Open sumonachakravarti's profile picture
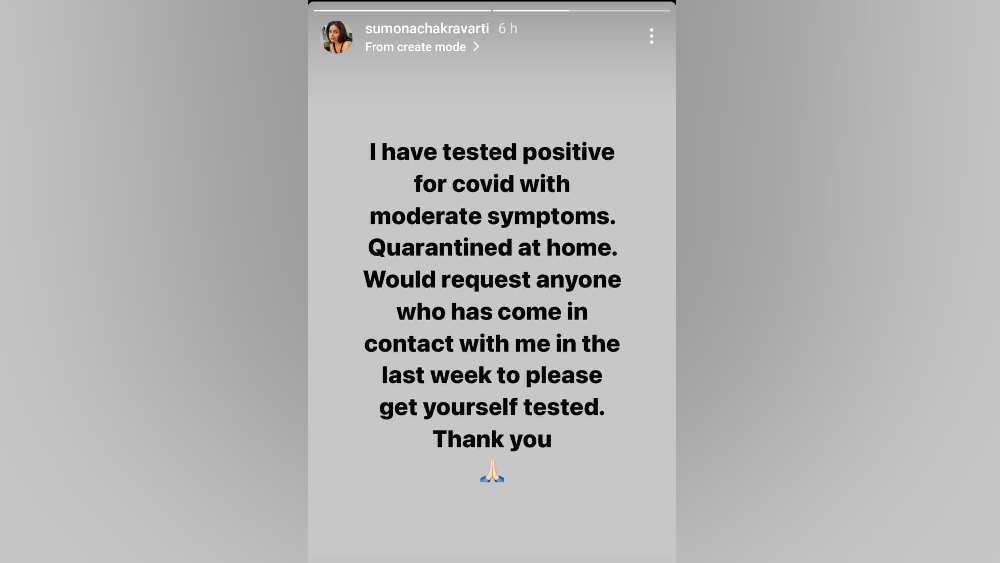Viewport: 1000px width, 563px height. click(x=337, y=37)
